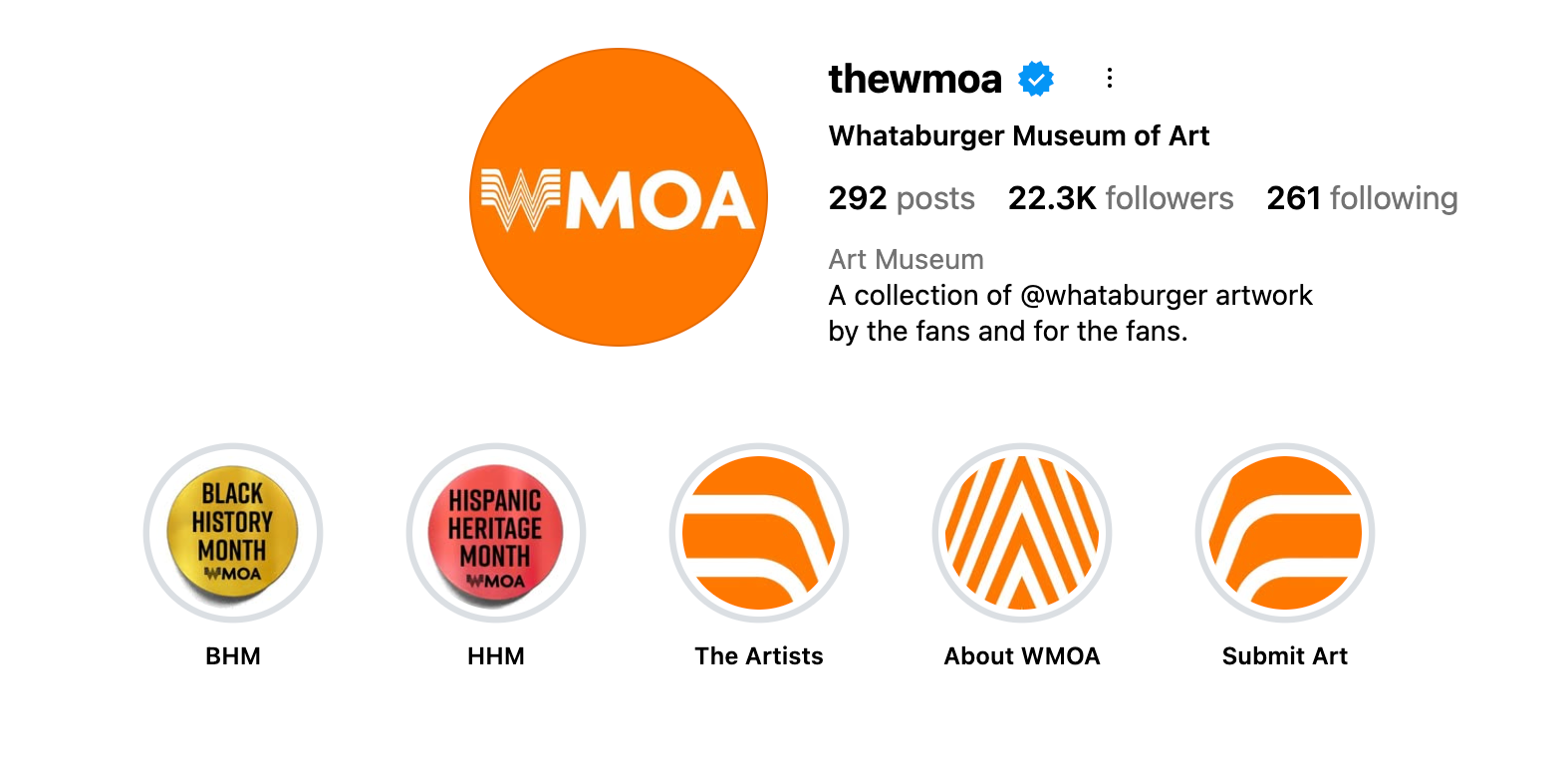The image size is (1568, 759).
Task: Open the three-dot overflow menu
Action: (1109, 78)
